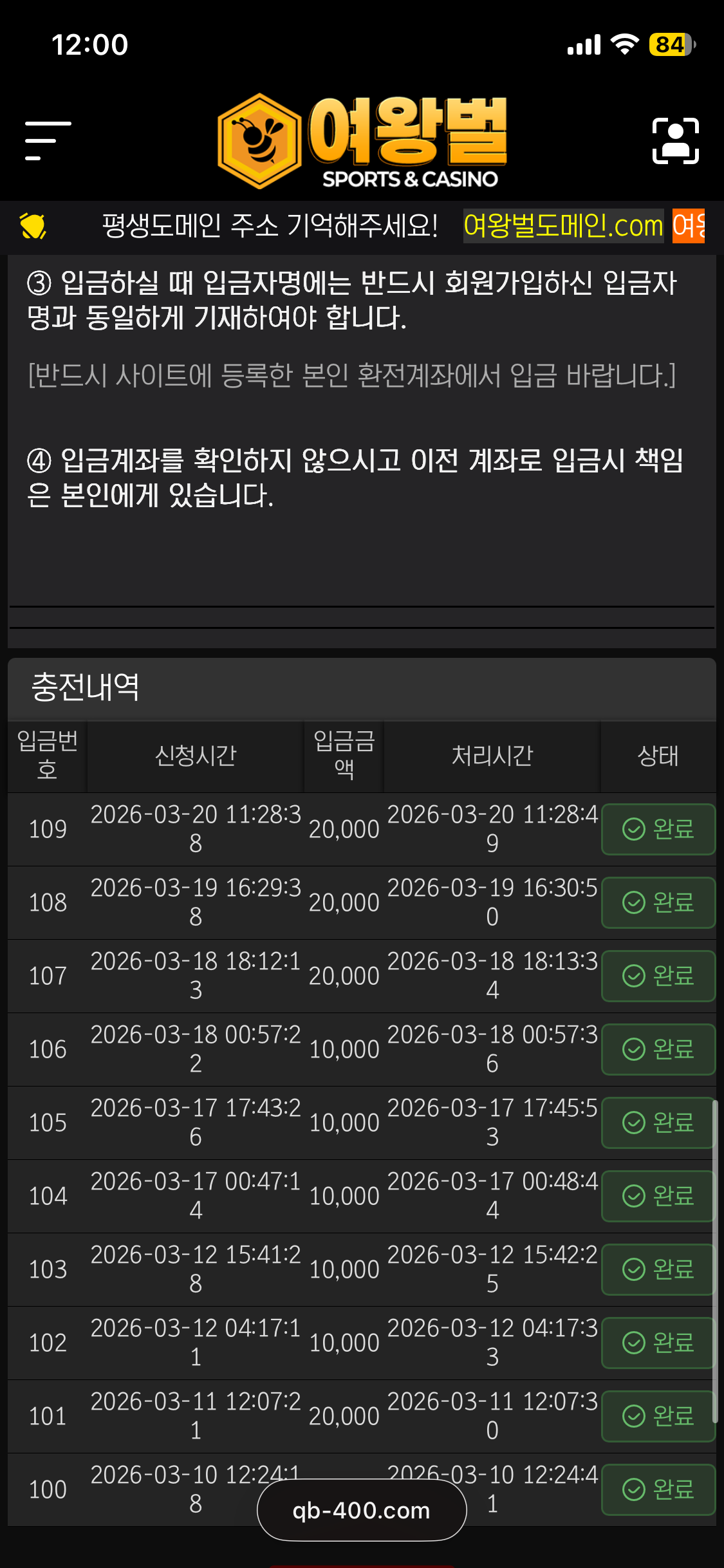Open the user account icon

coord(675,140)
